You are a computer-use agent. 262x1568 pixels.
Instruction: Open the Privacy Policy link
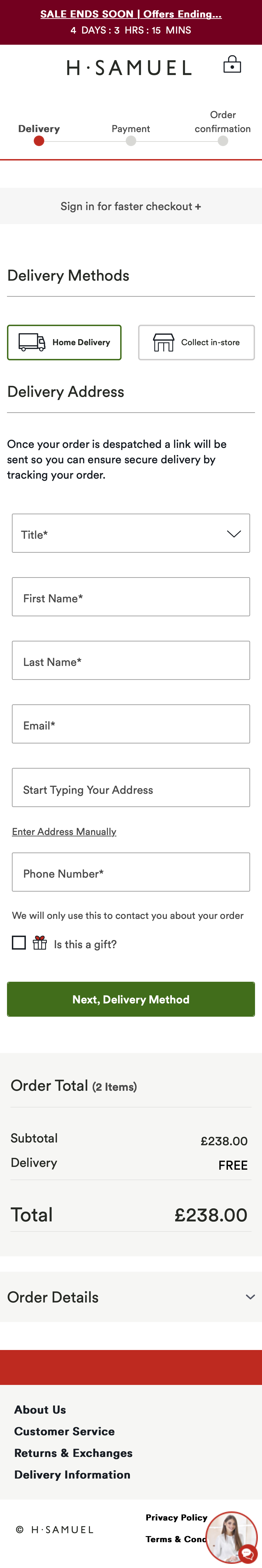[x=176, y=1517]
